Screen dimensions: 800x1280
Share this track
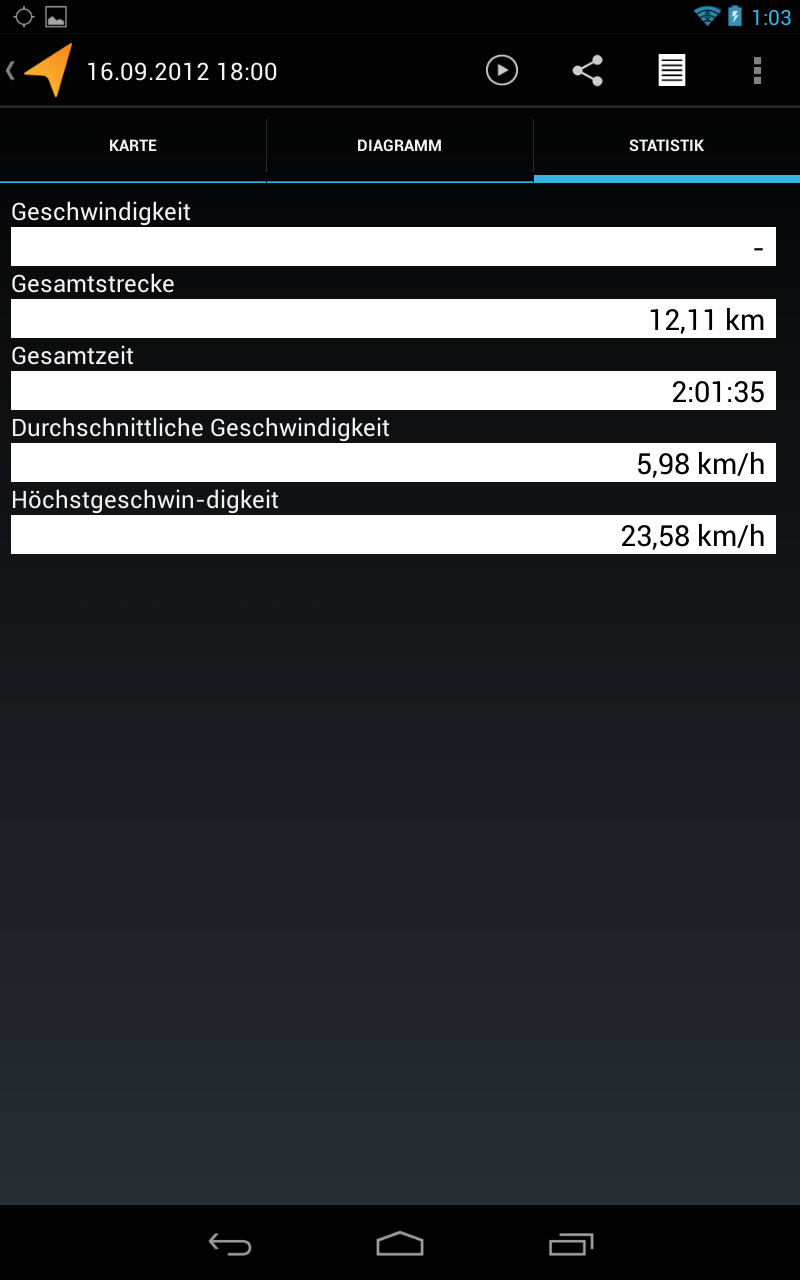coord(587,70)
